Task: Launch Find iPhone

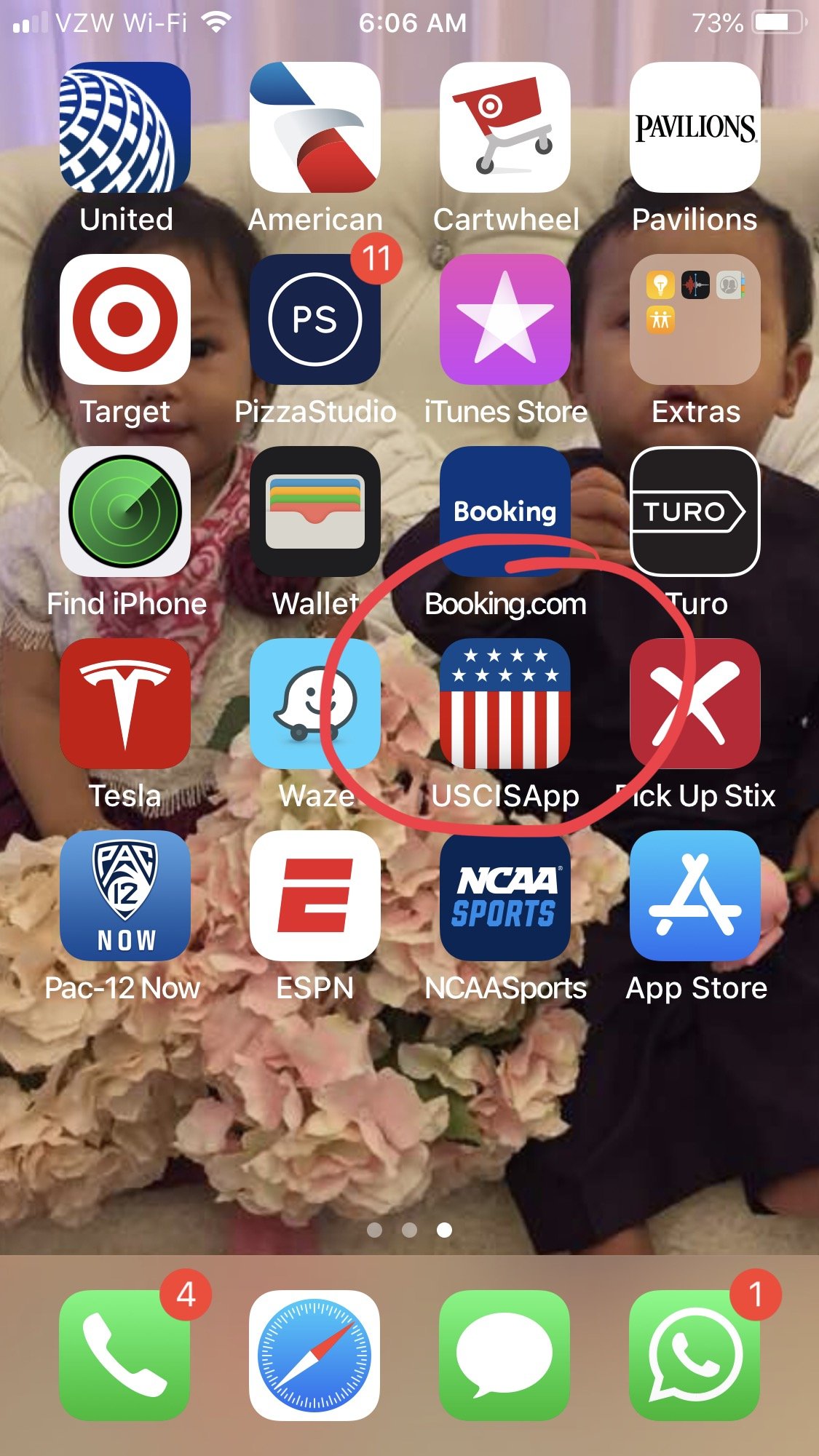Action: [x=125, y=512]
